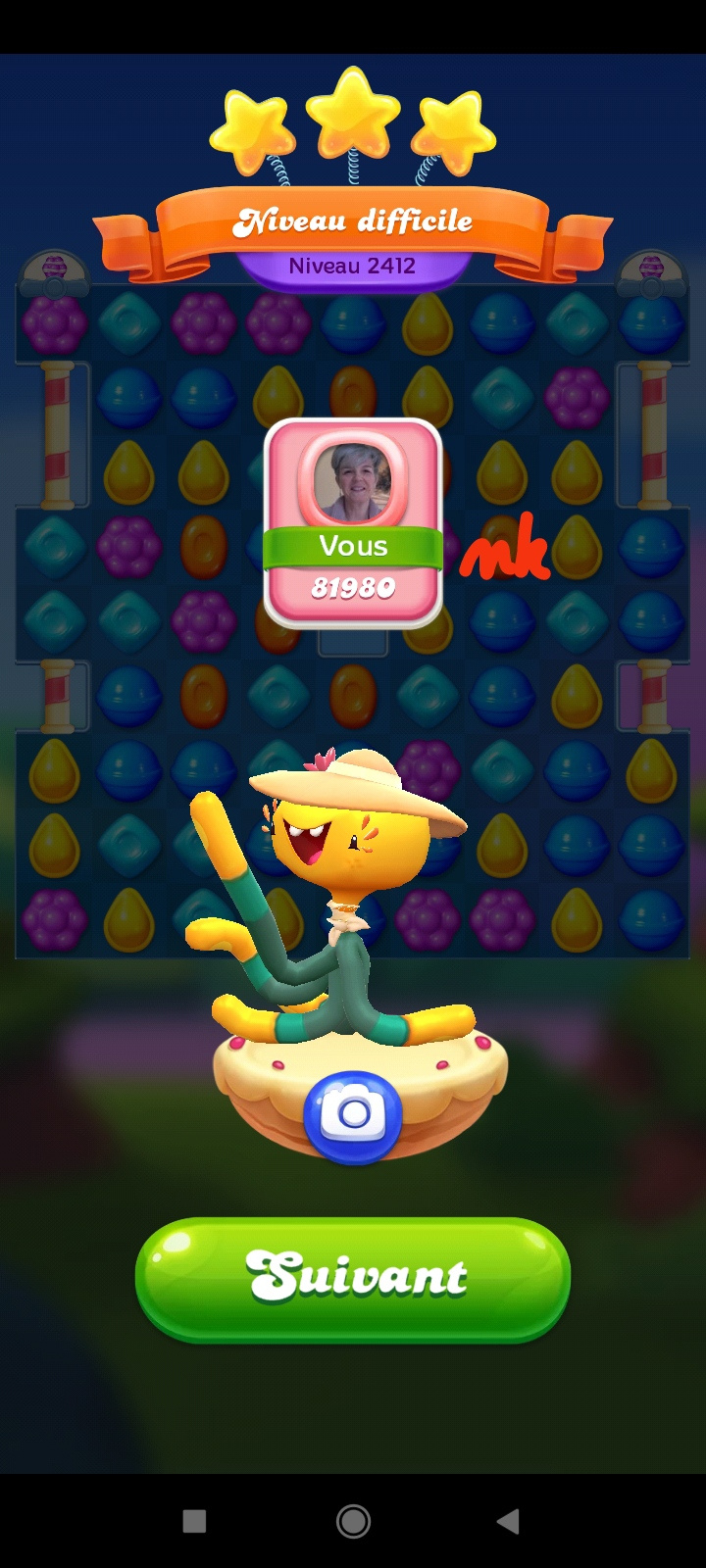Tap the green Suivant button
The width and height of the screenshot is (706, 1568).
tap(353, 1278)
